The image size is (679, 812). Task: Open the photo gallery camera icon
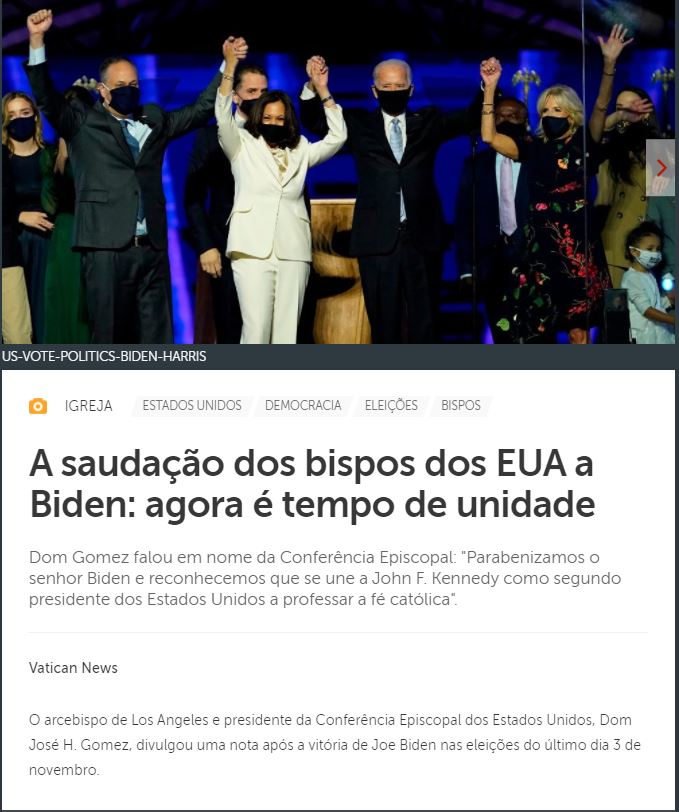38,406
